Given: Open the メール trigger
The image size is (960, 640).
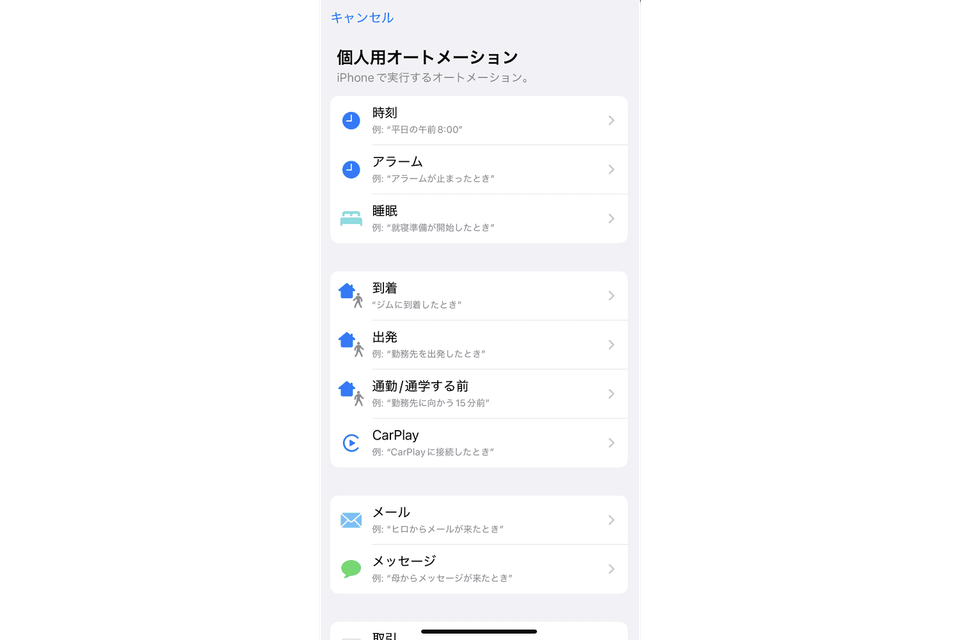Looking at the screenshot, I should pyautogui.click(x=478, y=520).
